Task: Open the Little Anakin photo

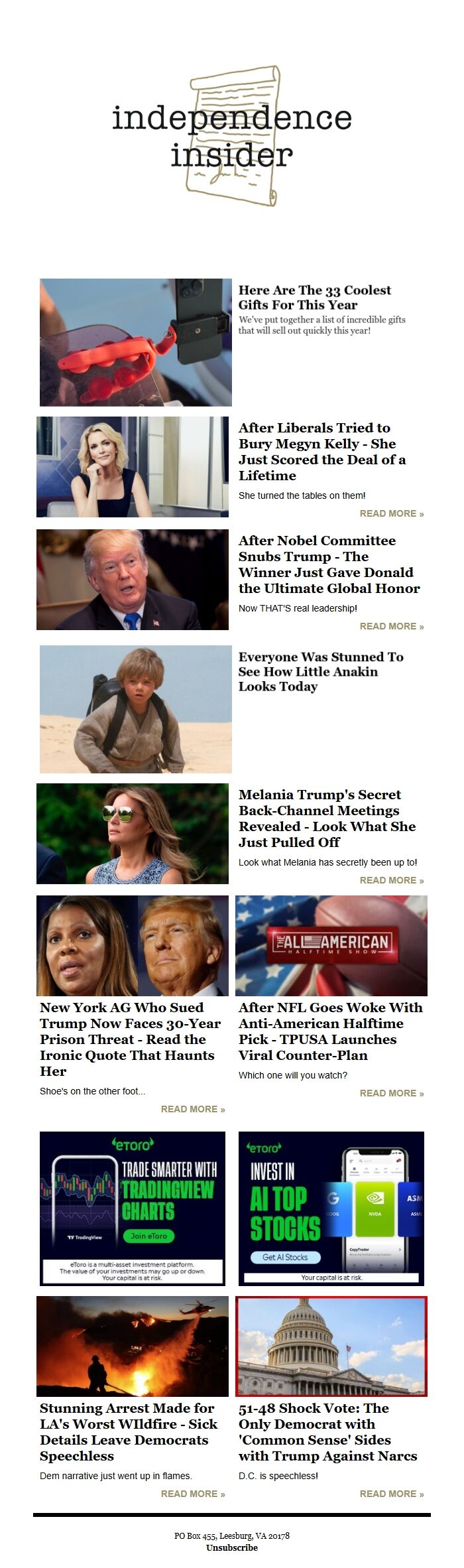Action: [x=135, y=709]
